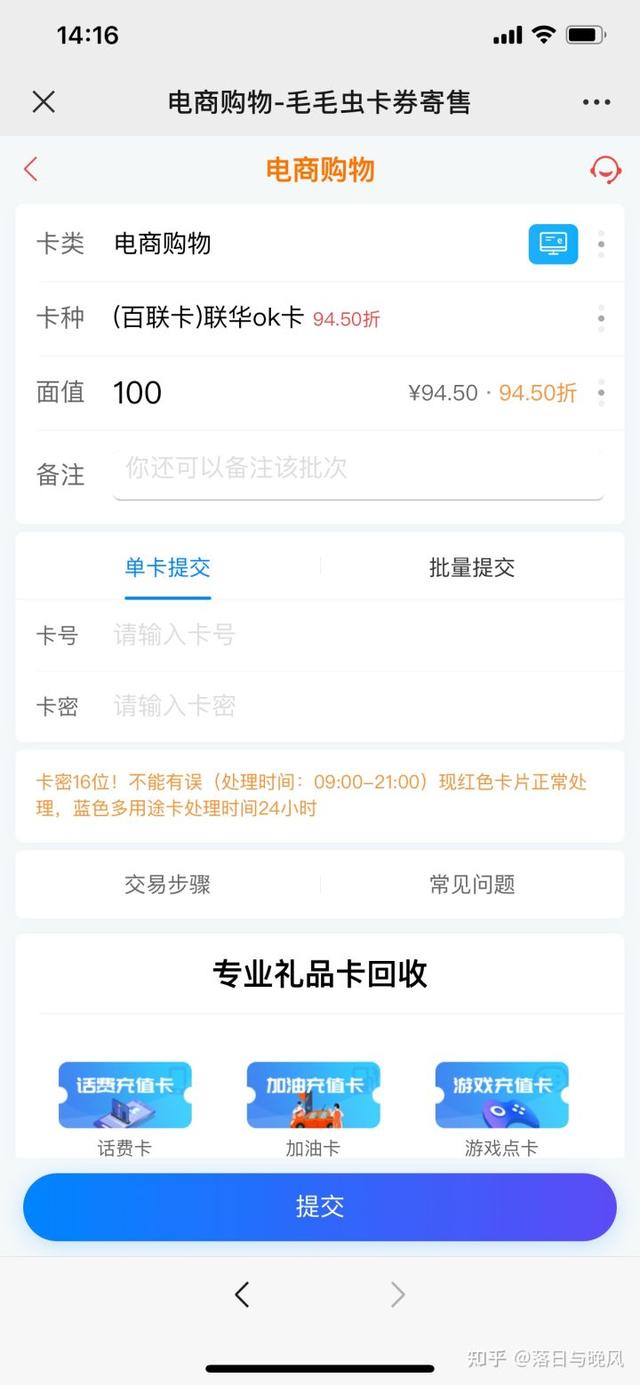Tap the 卡密 card password field
This screenshot has width=640, height=1385.
360,707
